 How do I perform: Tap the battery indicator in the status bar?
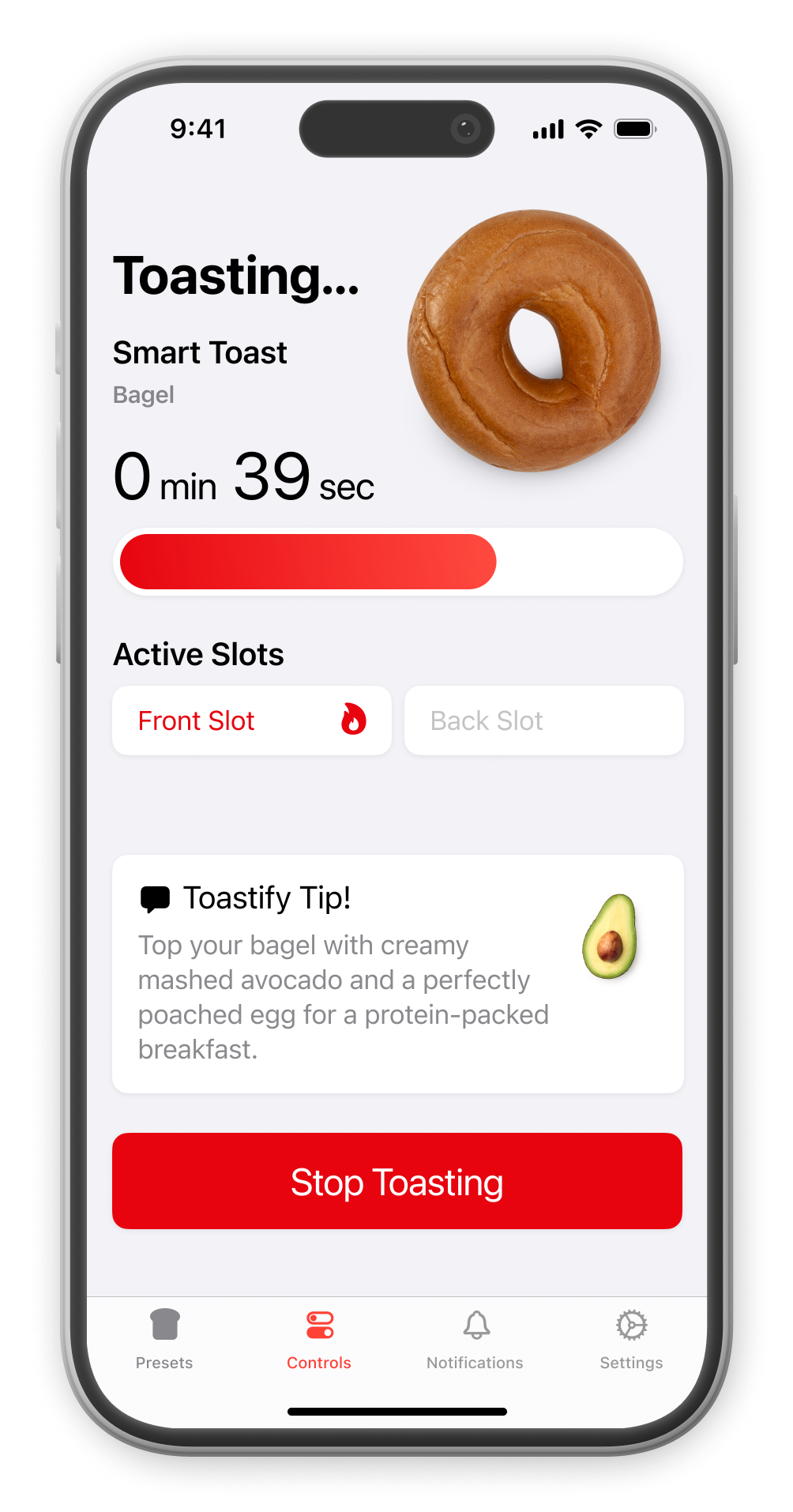click(x=634, y=128)
